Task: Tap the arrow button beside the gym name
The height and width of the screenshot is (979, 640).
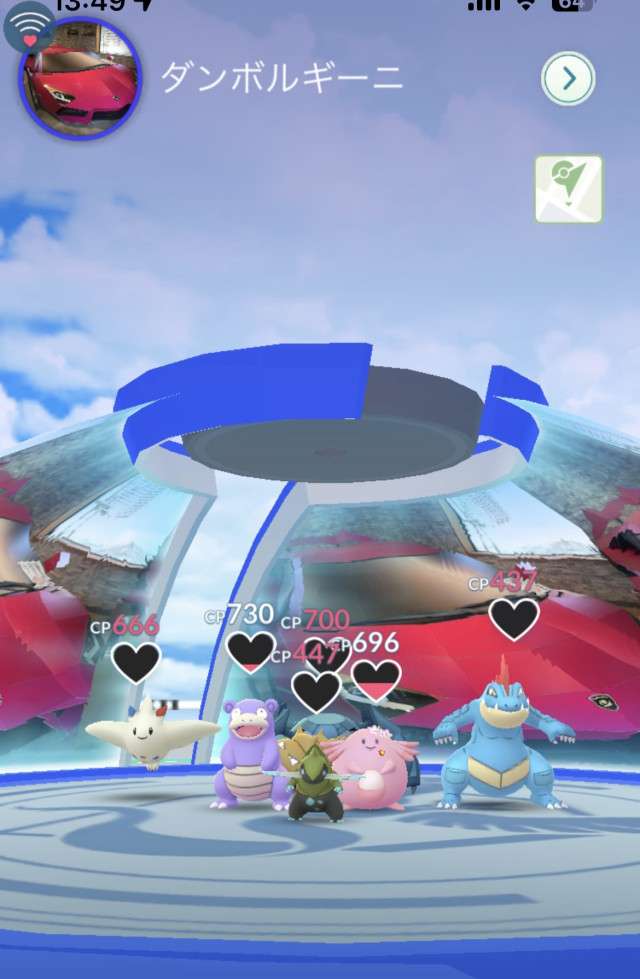Action: point(568,79)
